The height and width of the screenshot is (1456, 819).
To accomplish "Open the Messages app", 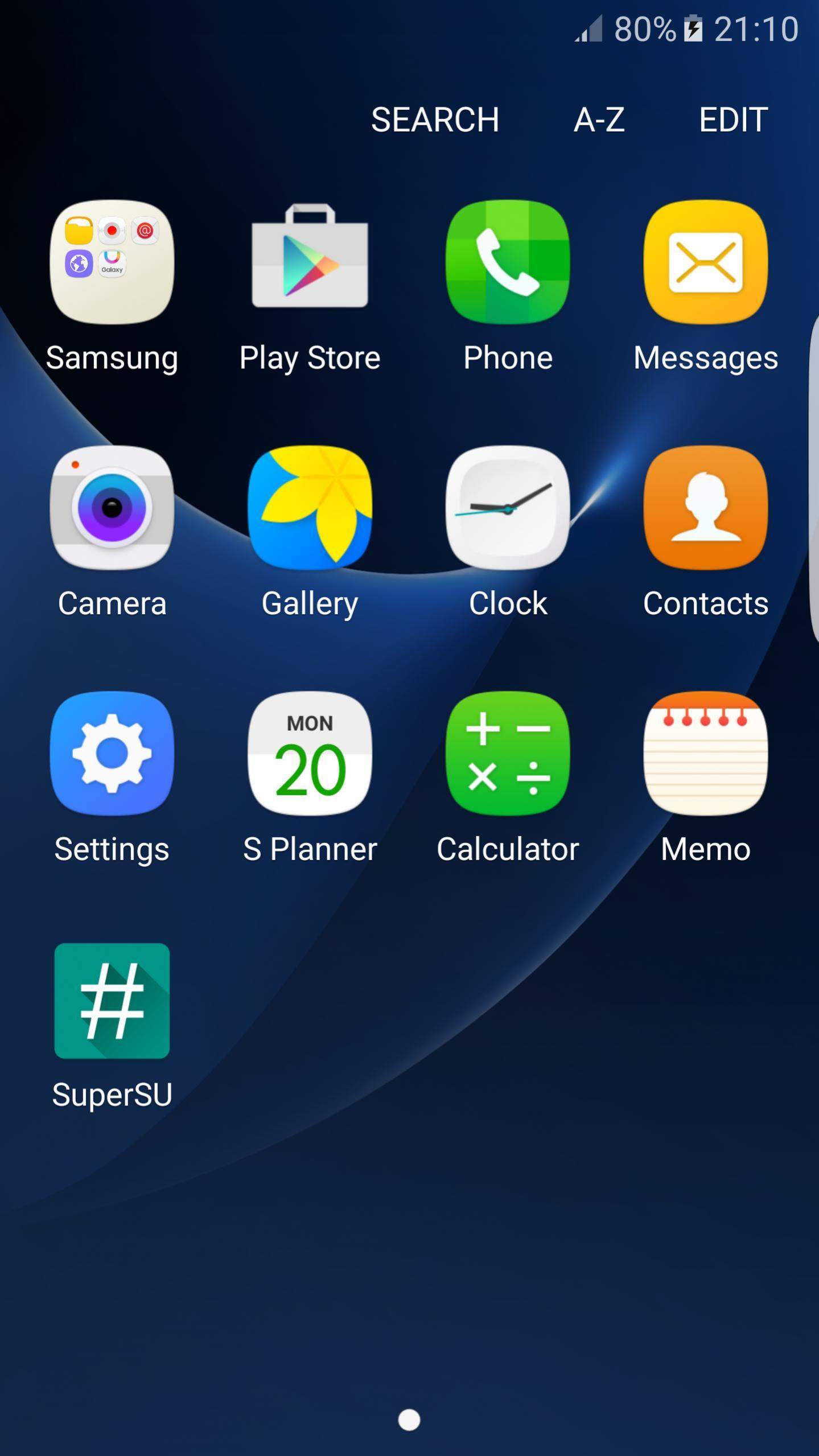I will pyautogui.click(x=705, y=262).
